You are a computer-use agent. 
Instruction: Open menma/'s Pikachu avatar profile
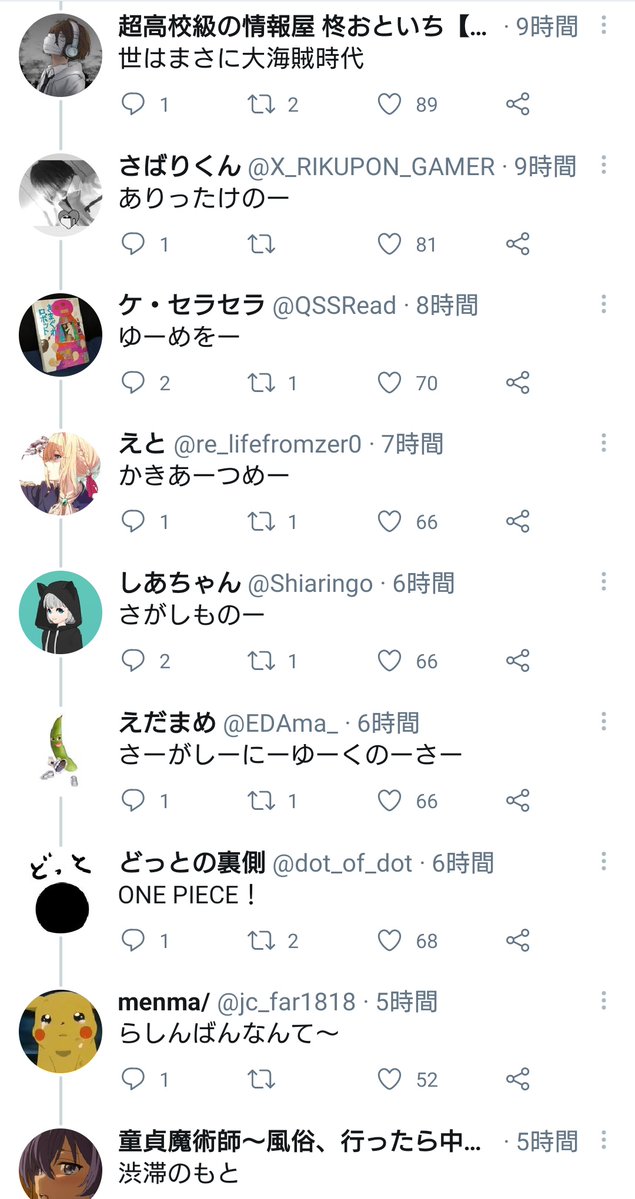pos(60,1030)
